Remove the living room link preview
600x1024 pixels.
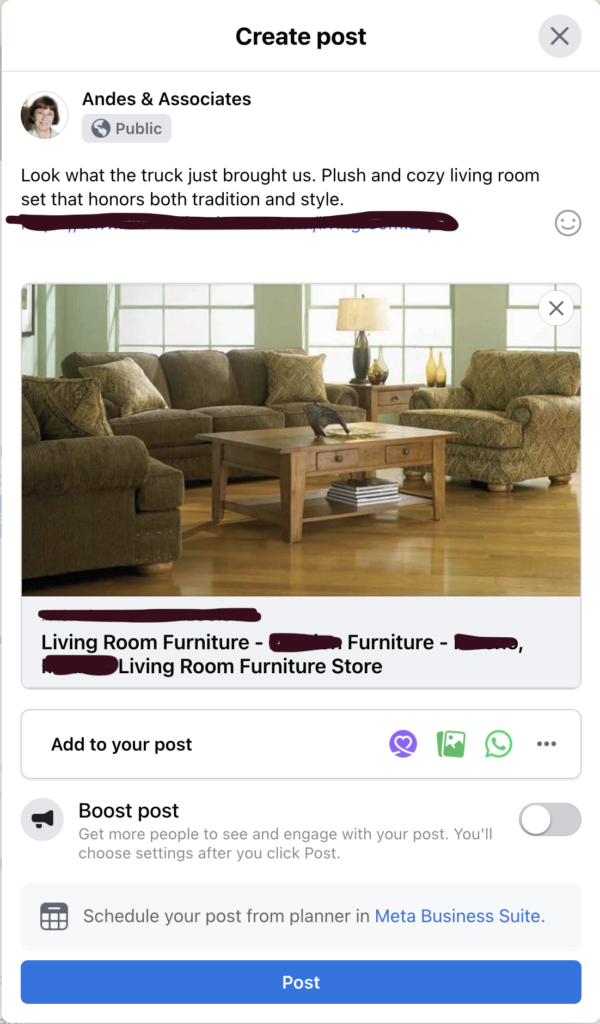(556, 308)
